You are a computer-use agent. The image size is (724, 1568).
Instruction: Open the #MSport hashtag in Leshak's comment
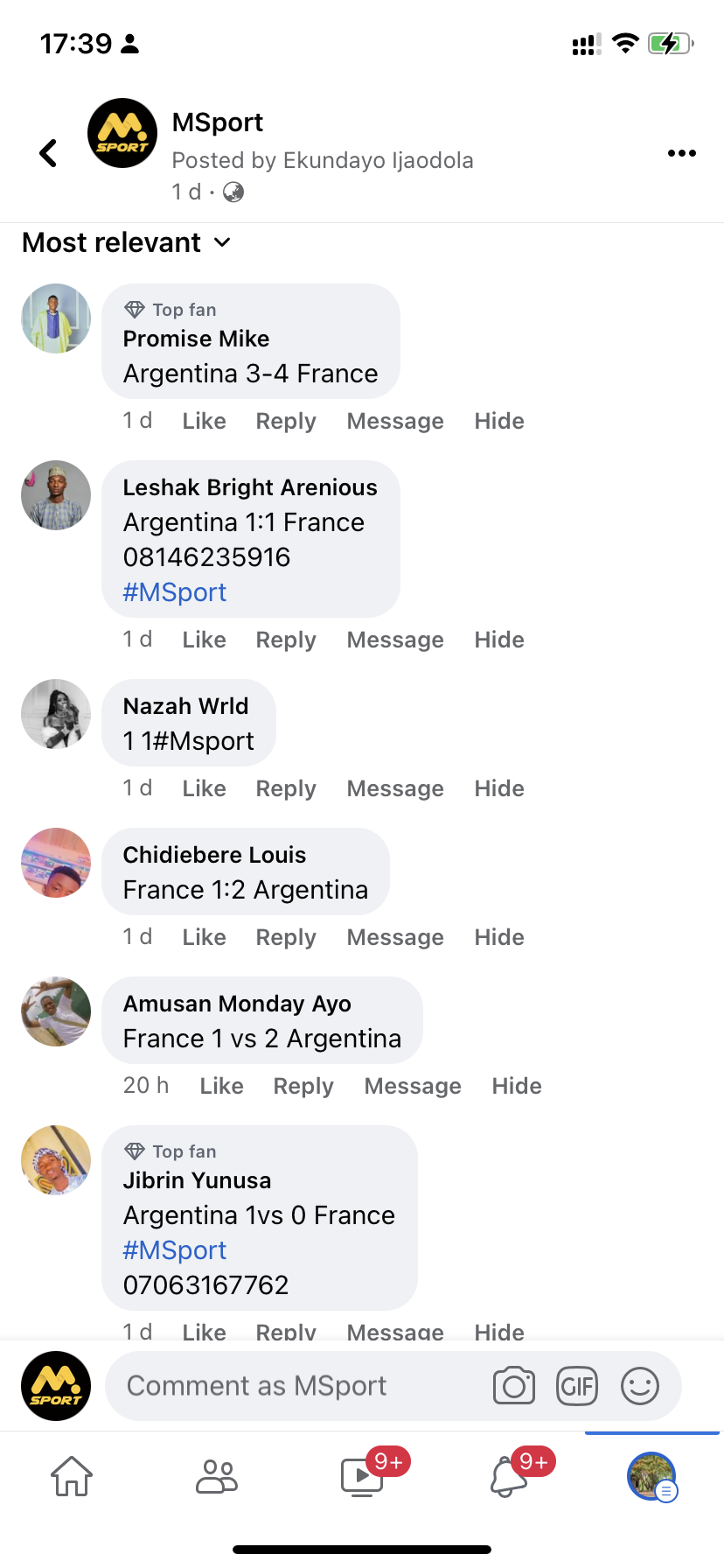[174, 592]
